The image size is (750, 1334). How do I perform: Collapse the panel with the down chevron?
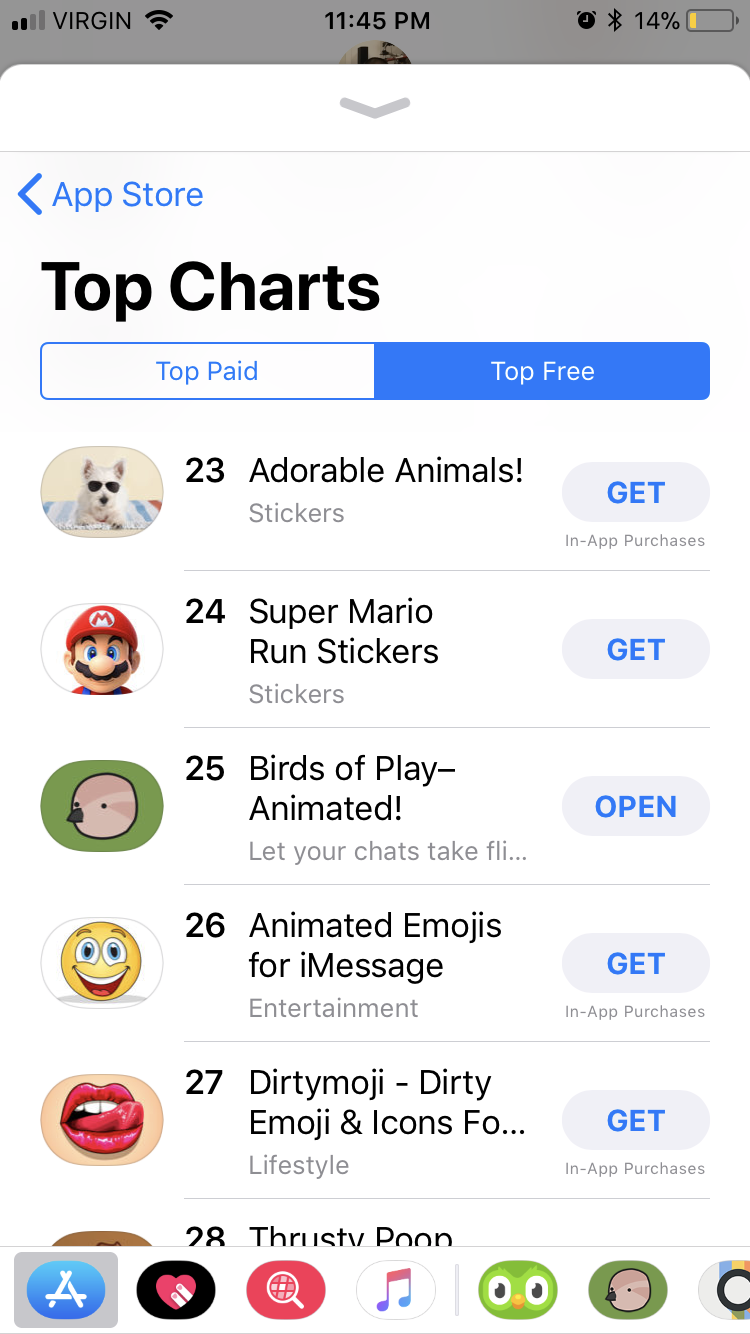pyautogui.click(x=375, y=107)
